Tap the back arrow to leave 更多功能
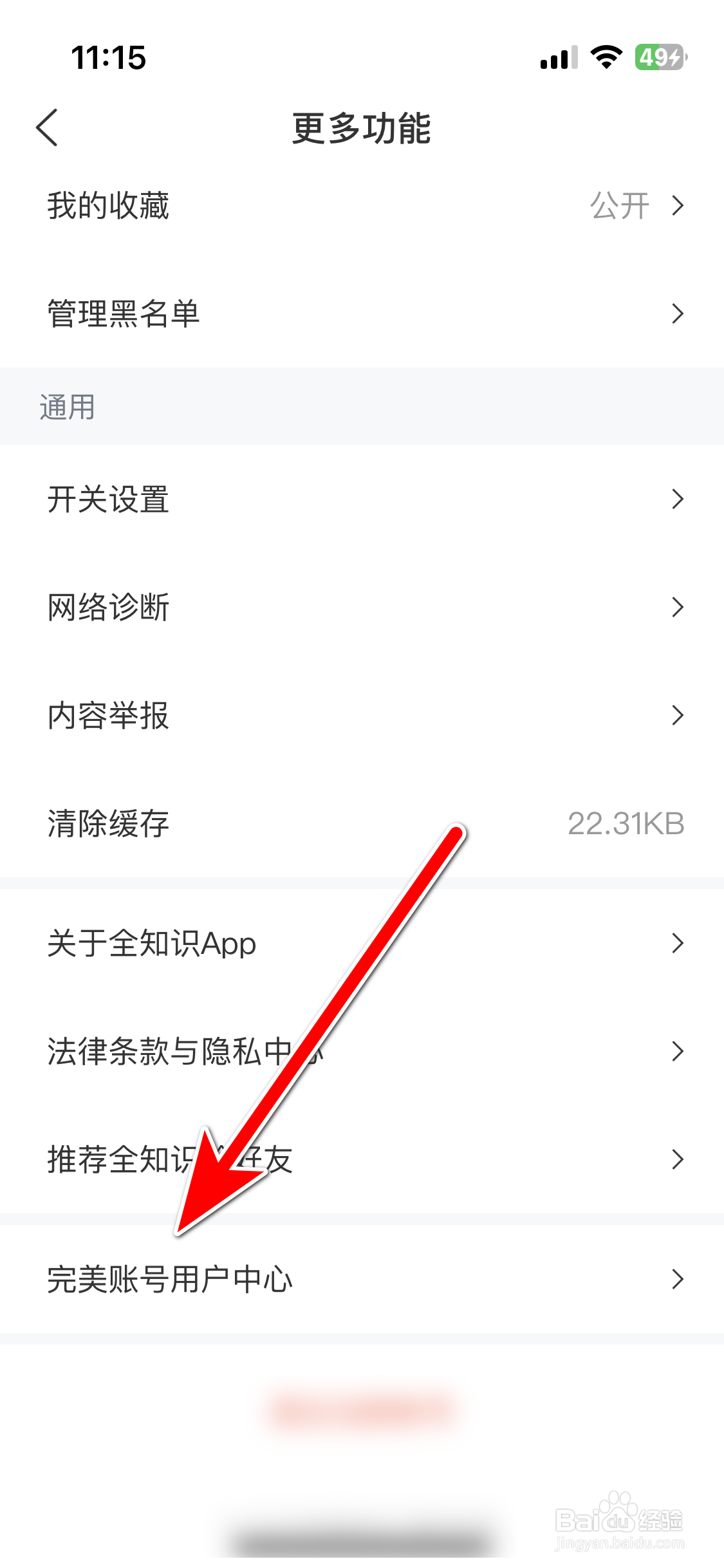This screenshot has width=724, height=1568. click(x=48, y=128)
